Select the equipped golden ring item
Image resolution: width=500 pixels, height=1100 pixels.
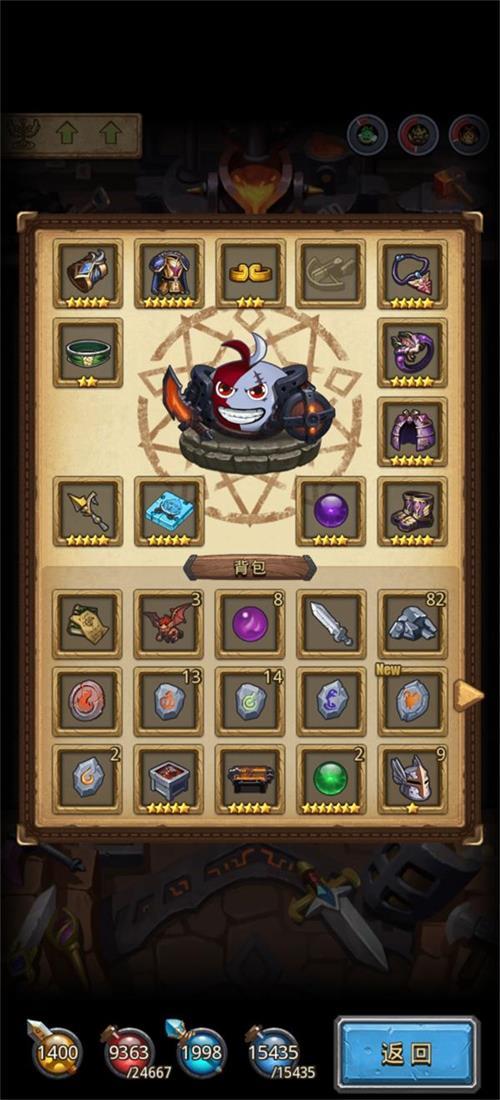click(250, 274)
